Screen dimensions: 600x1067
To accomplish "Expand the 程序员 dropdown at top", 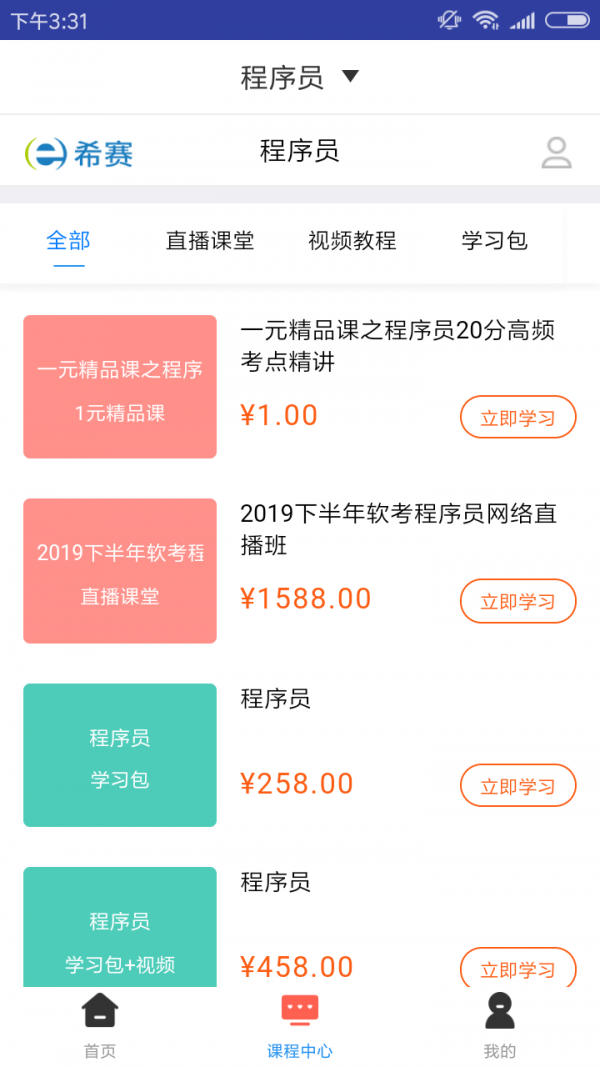I will pos(299,77).
